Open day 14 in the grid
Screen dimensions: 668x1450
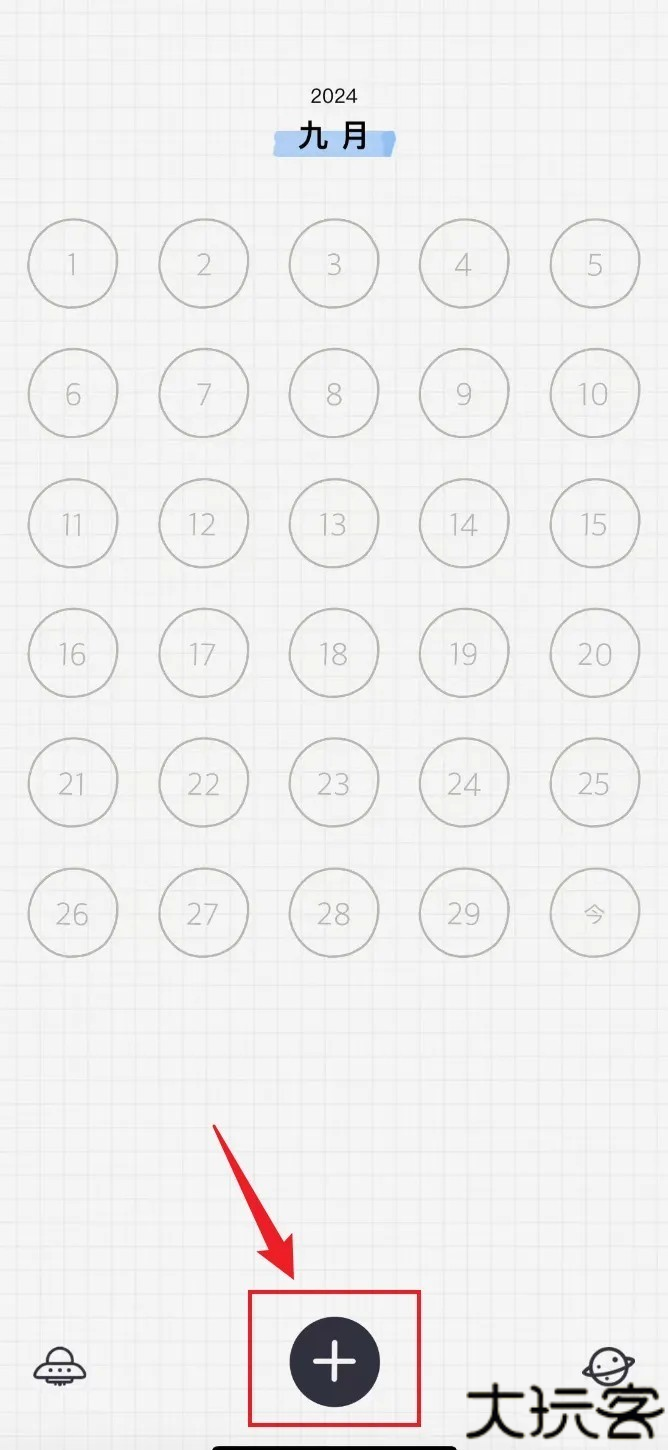464,524
